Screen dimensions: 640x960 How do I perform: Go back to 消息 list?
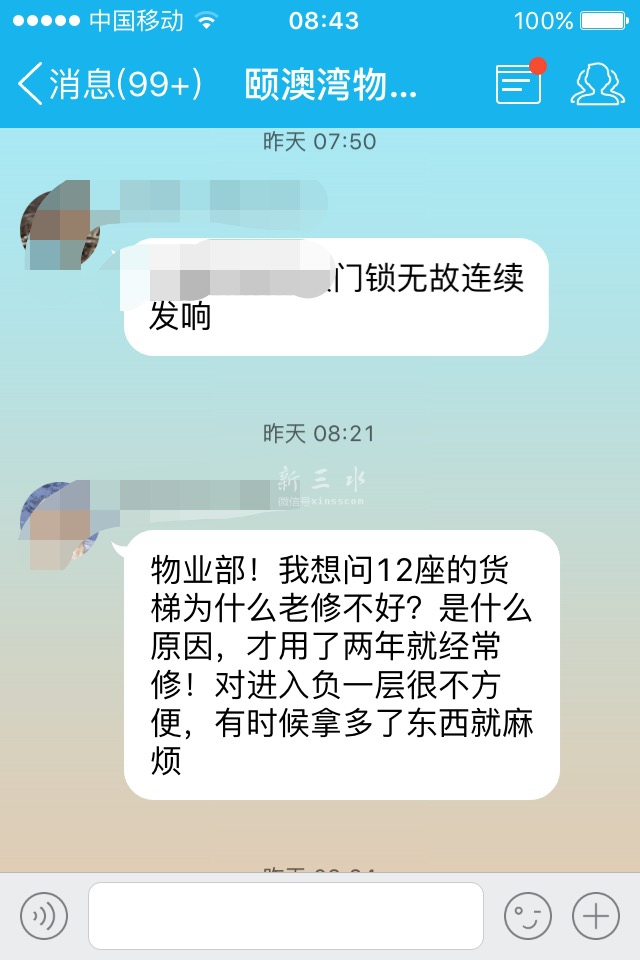108,85
